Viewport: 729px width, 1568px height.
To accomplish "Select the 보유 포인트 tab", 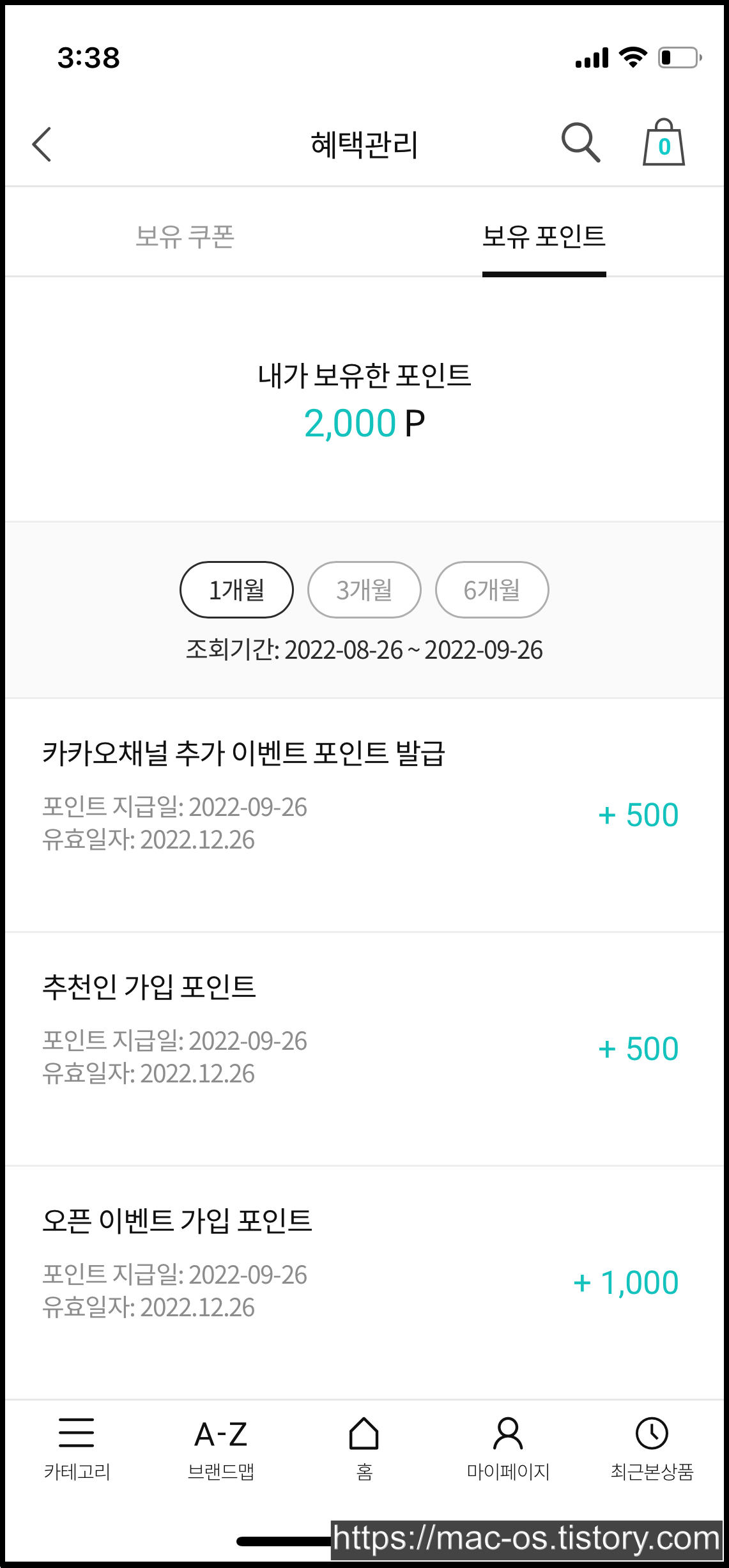I will [x=544, y=236].
